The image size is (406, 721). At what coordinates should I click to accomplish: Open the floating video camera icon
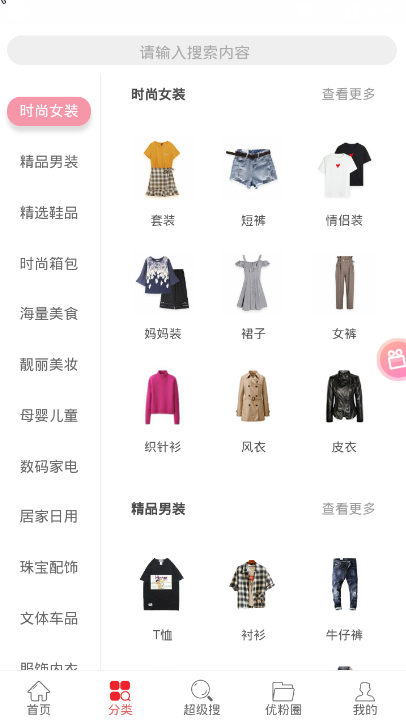click(x=393, y=359)
